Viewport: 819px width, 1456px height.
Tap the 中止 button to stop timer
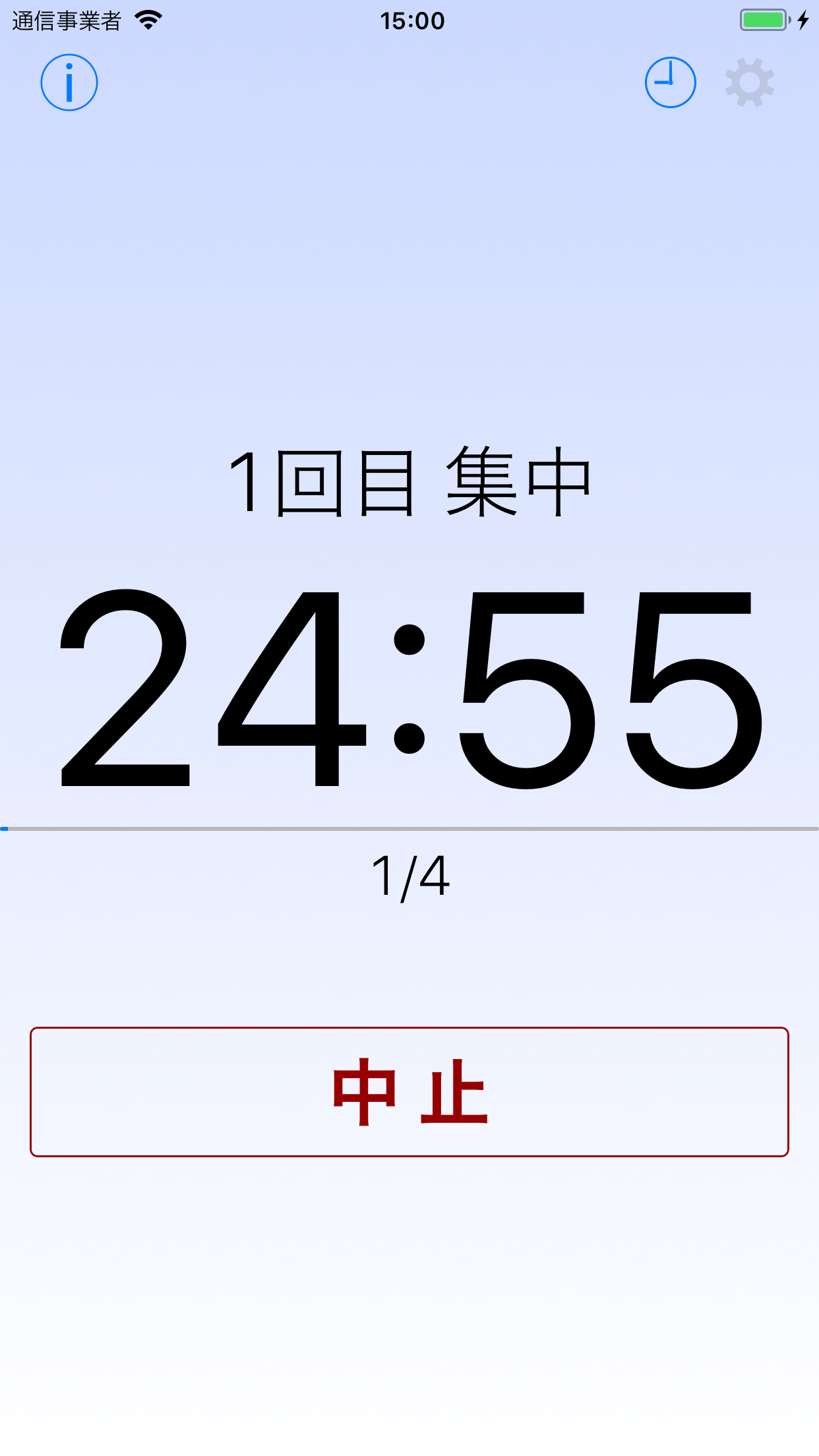[x=409, y=1091]
